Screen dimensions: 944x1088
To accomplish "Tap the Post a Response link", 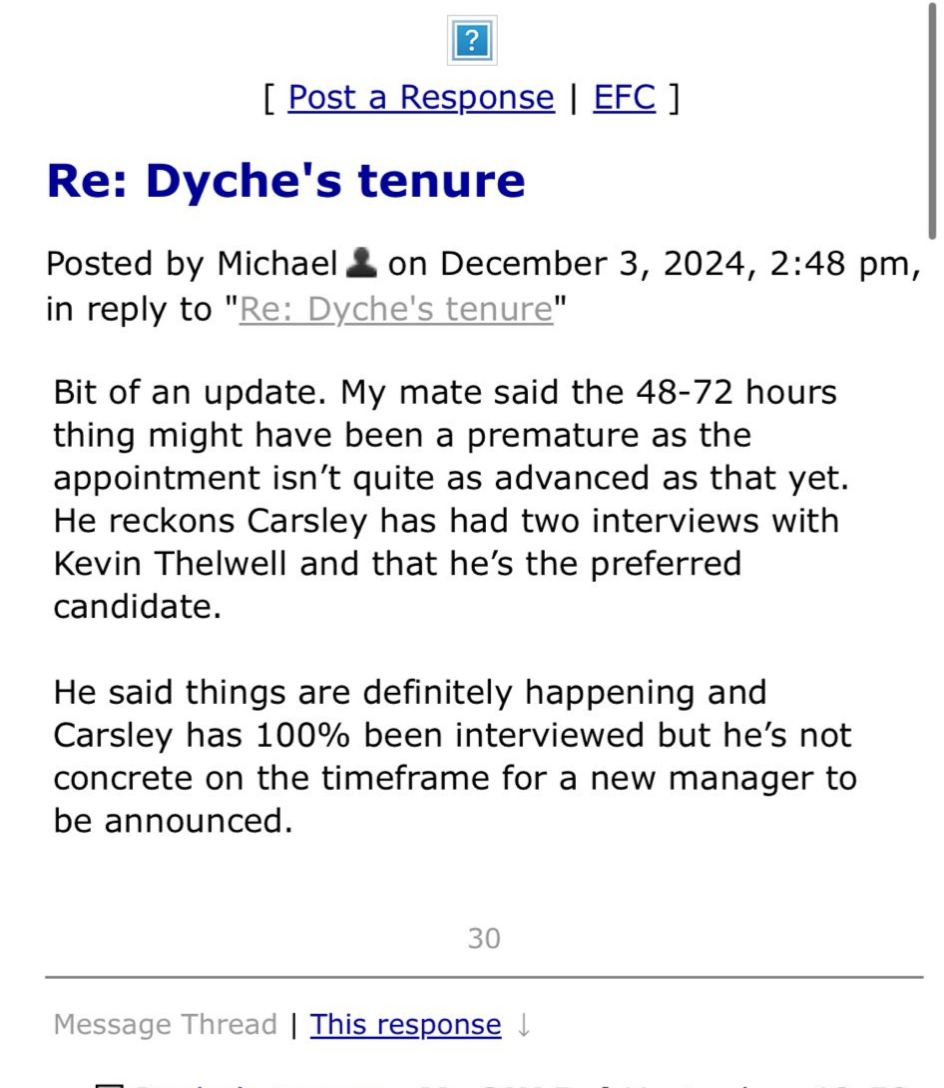I will (x=420, y=98).
